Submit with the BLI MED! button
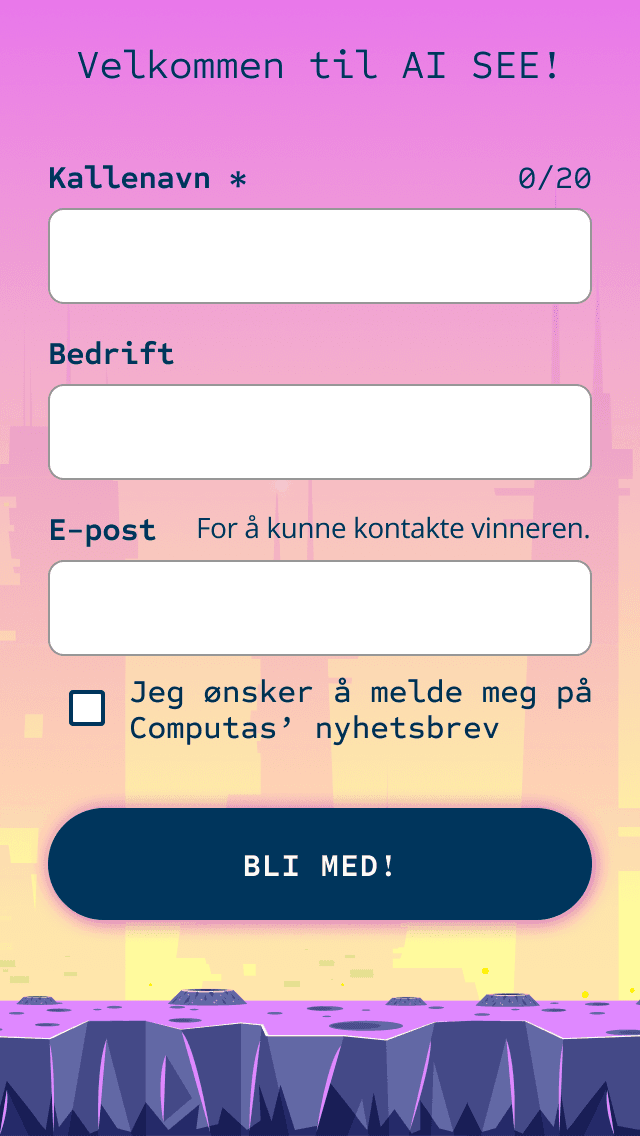 [320, 865]
